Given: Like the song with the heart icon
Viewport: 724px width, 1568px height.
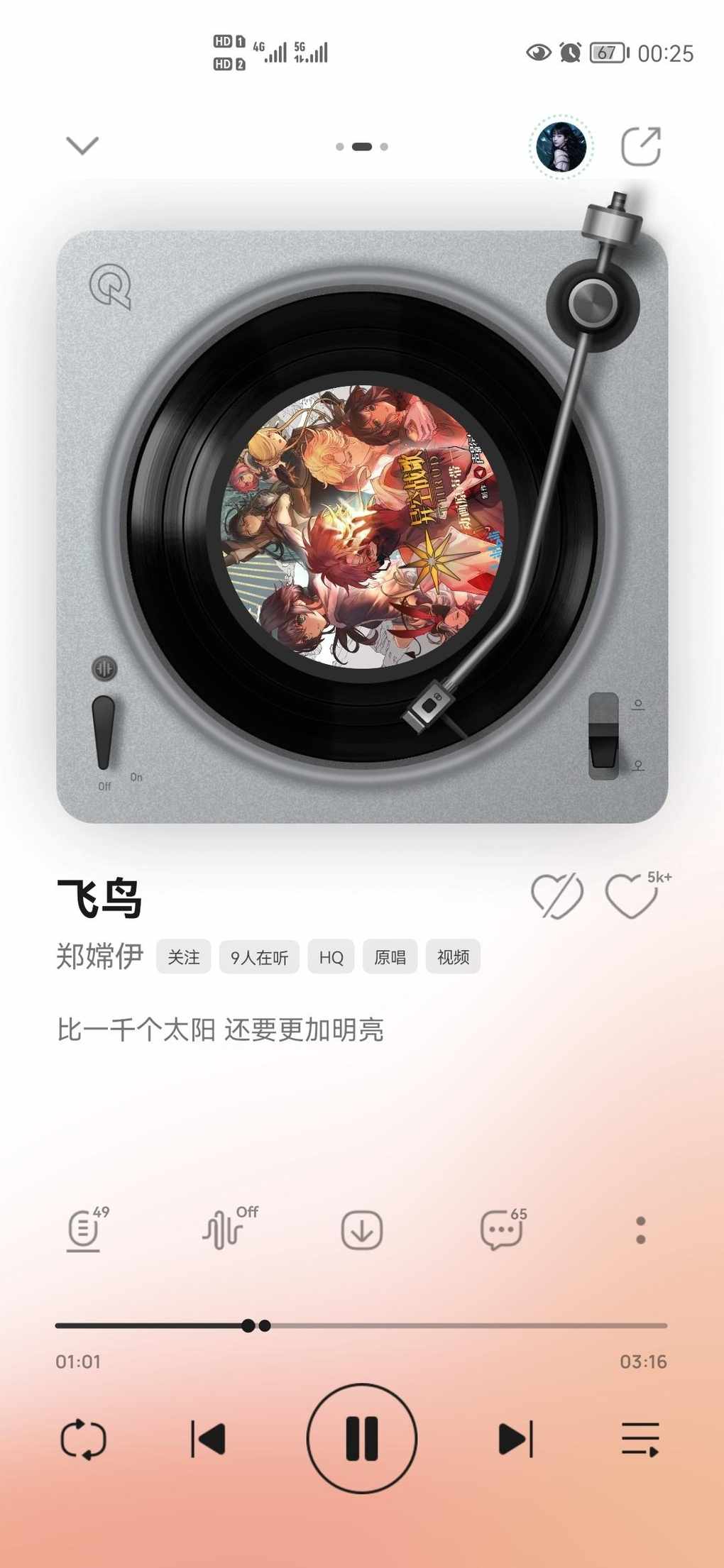Looking at the screenshot, I should (631, 896).
